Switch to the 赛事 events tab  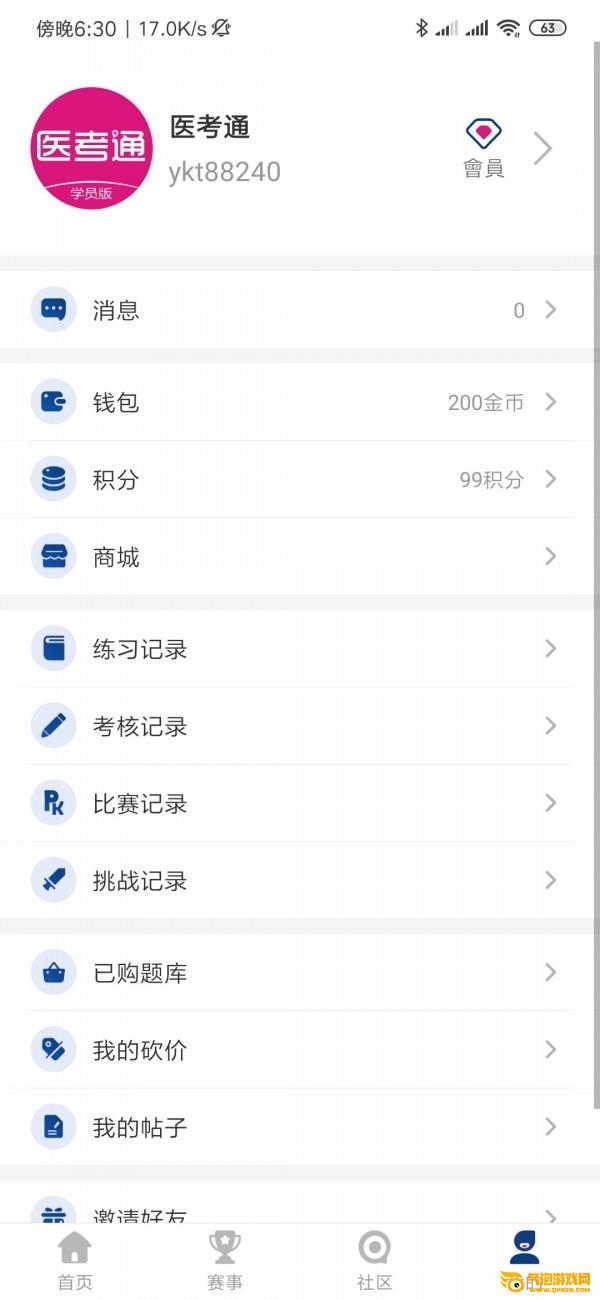[225, 1260]
